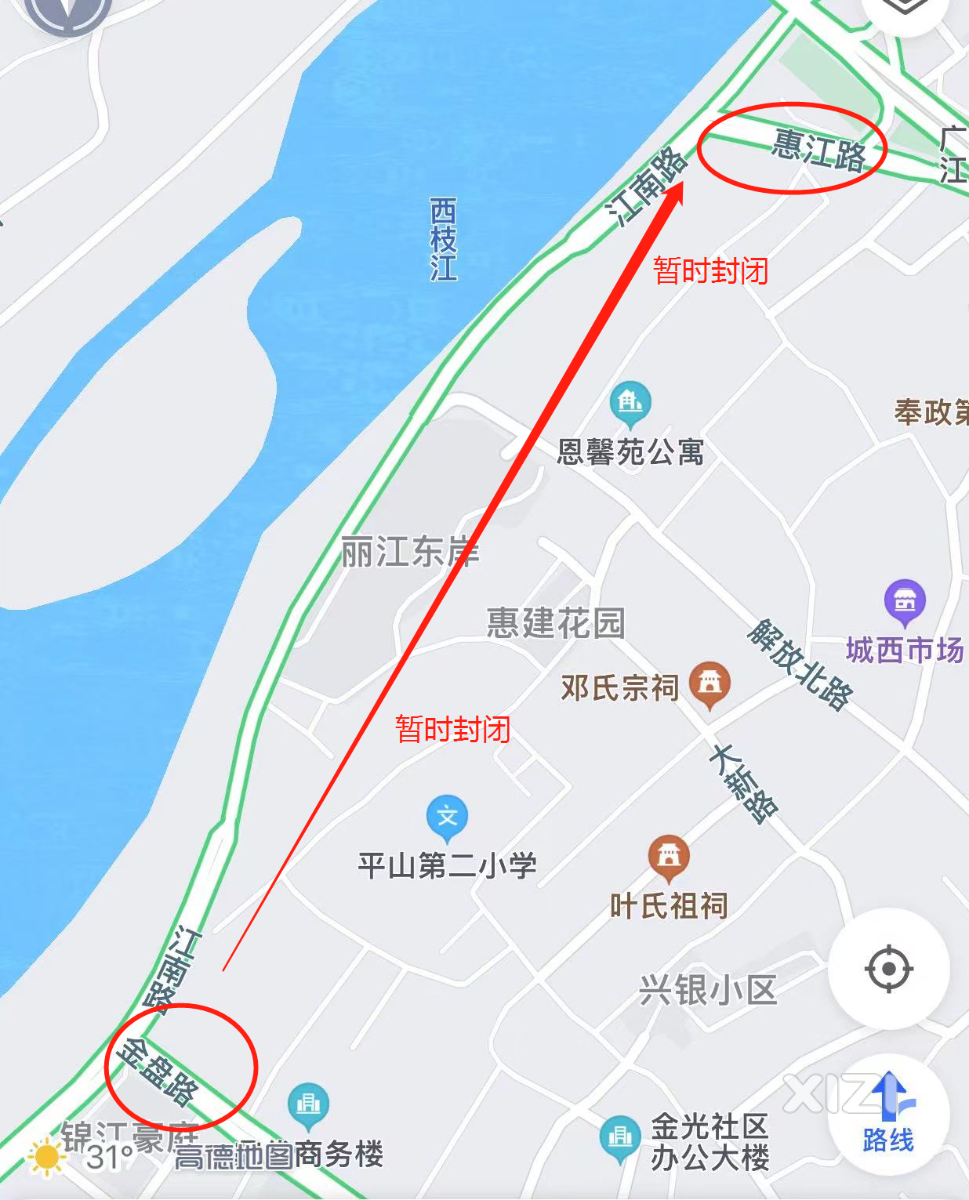Open the 路线 route planner

(x=888, y=1114)
